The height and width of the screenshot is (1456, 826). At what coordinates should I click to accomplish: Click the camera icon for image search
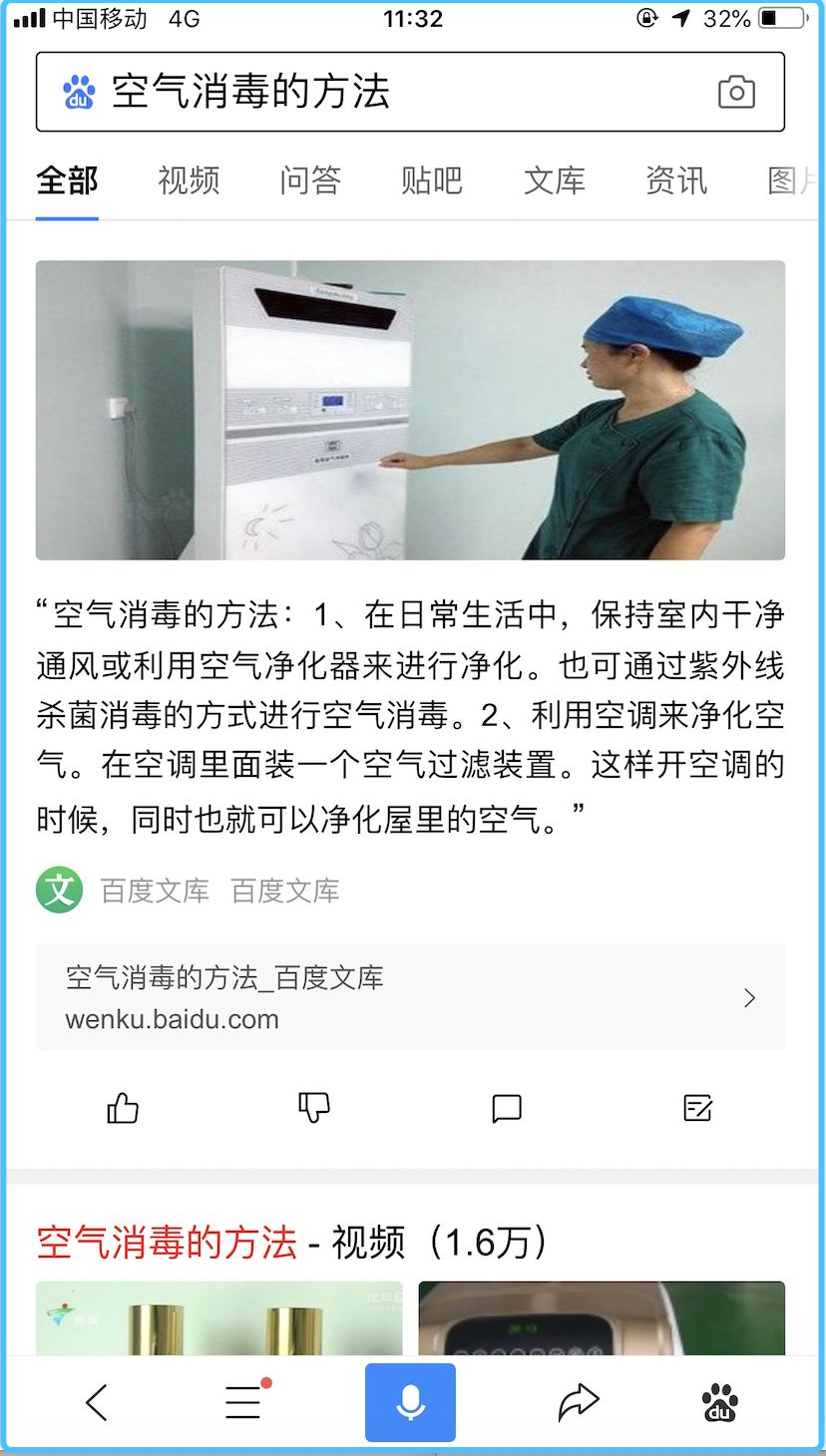click(736, 92)
